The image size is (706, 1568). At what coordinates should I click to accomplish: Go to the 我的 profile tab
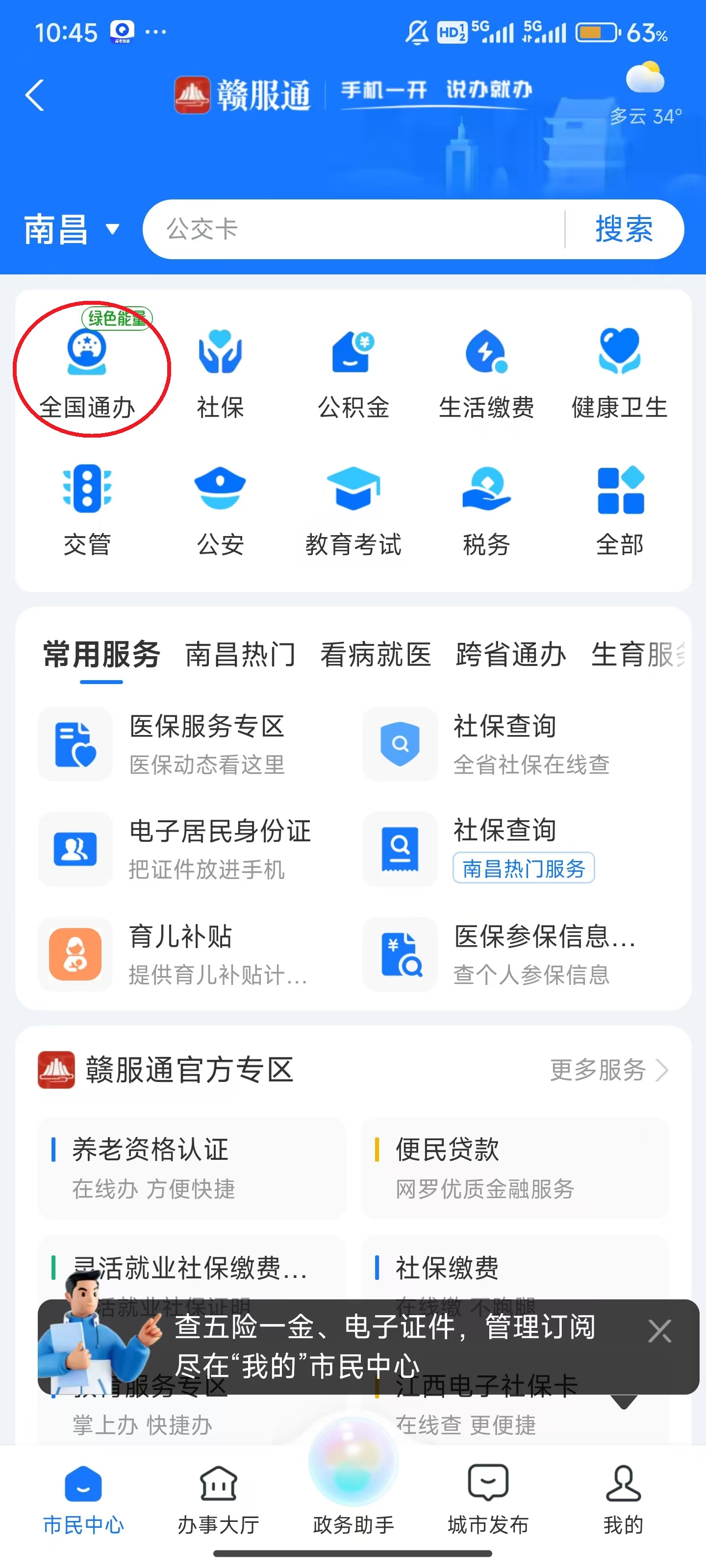pos(623,1498)
